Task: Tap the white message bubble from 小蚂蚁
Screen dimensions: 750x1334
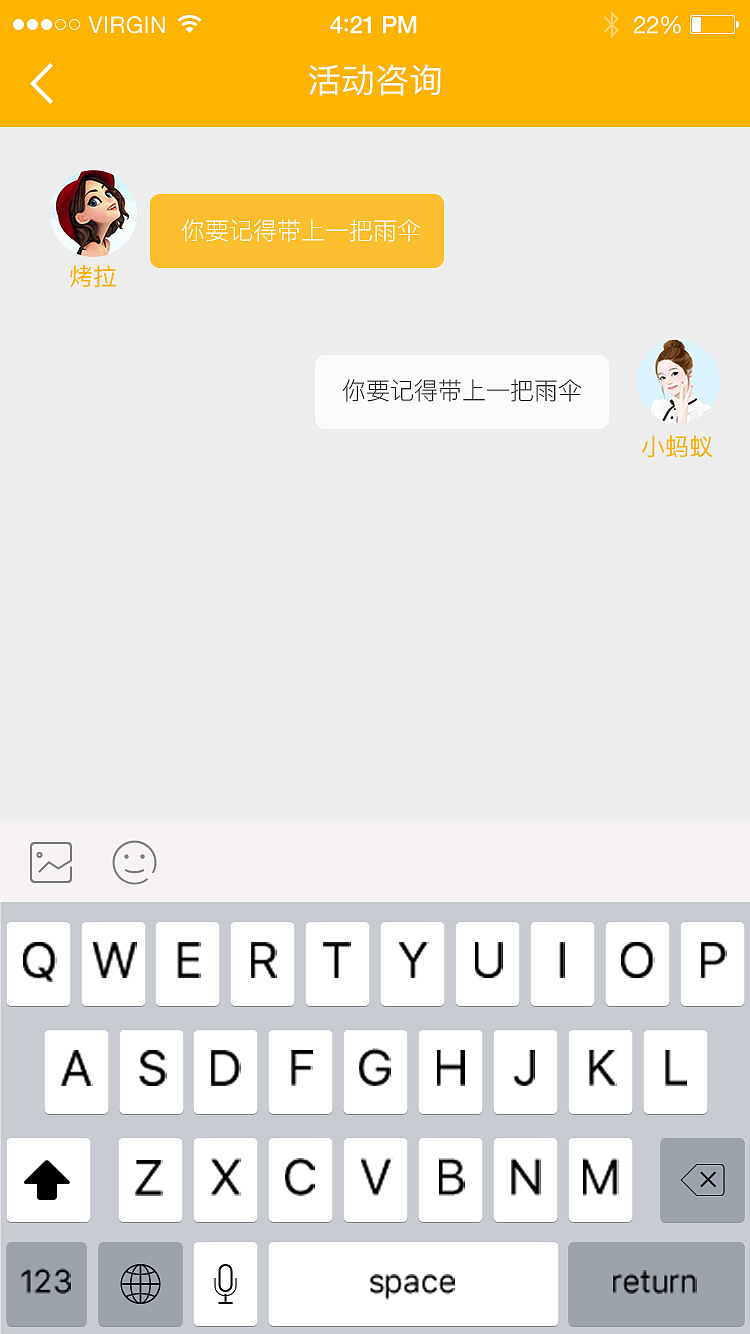Action: coord(461,392)
